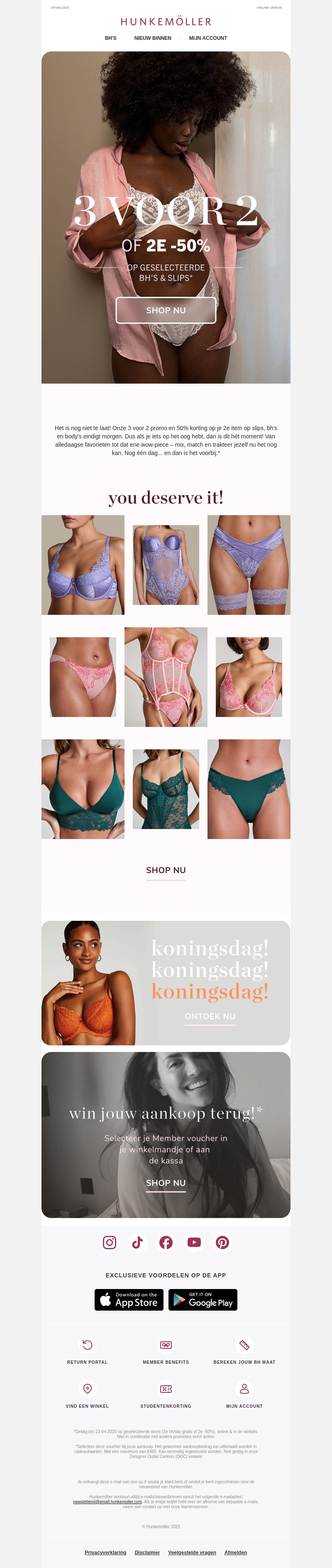
Task: Tap Shop Nu below the product grid
Action: [166, 871]
